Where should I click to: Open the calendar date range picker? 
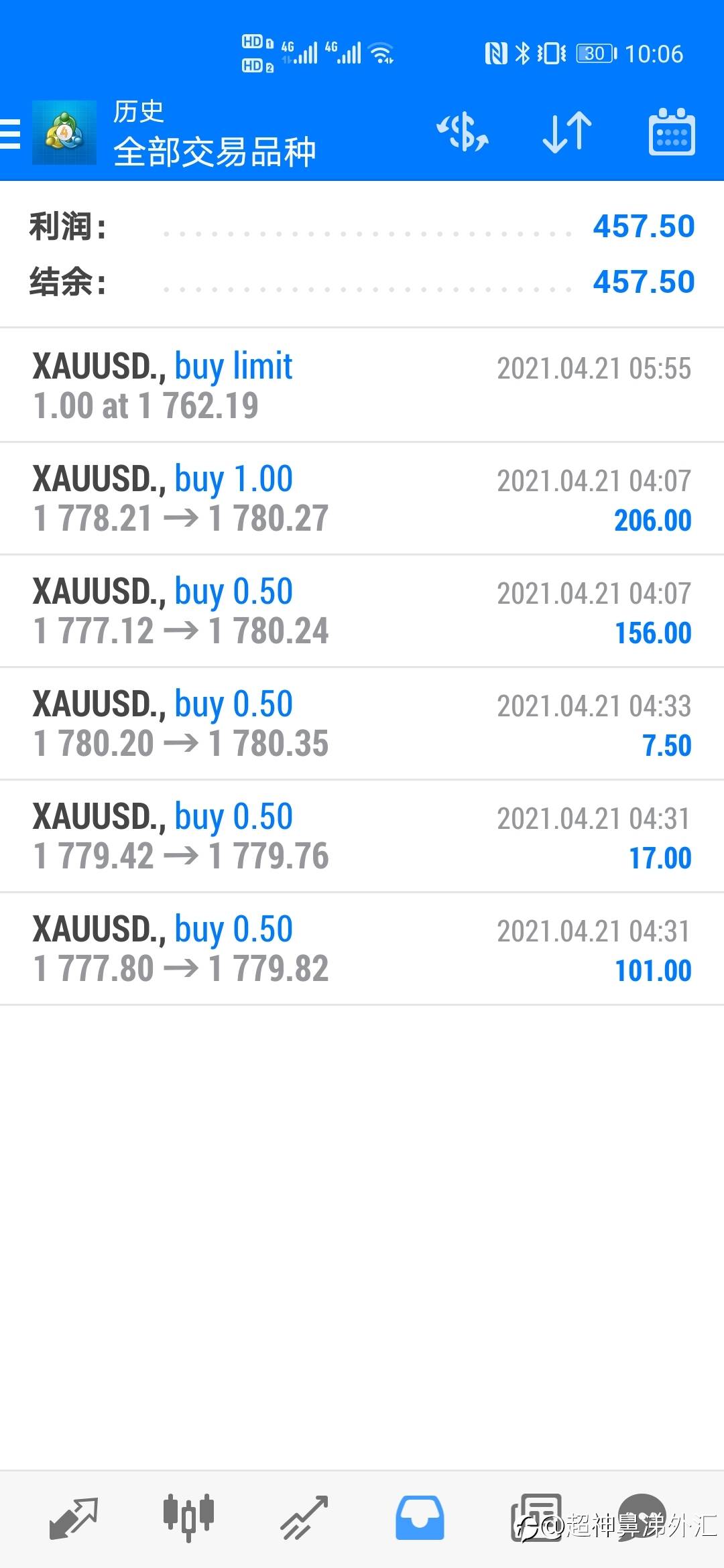click(672, 132)
